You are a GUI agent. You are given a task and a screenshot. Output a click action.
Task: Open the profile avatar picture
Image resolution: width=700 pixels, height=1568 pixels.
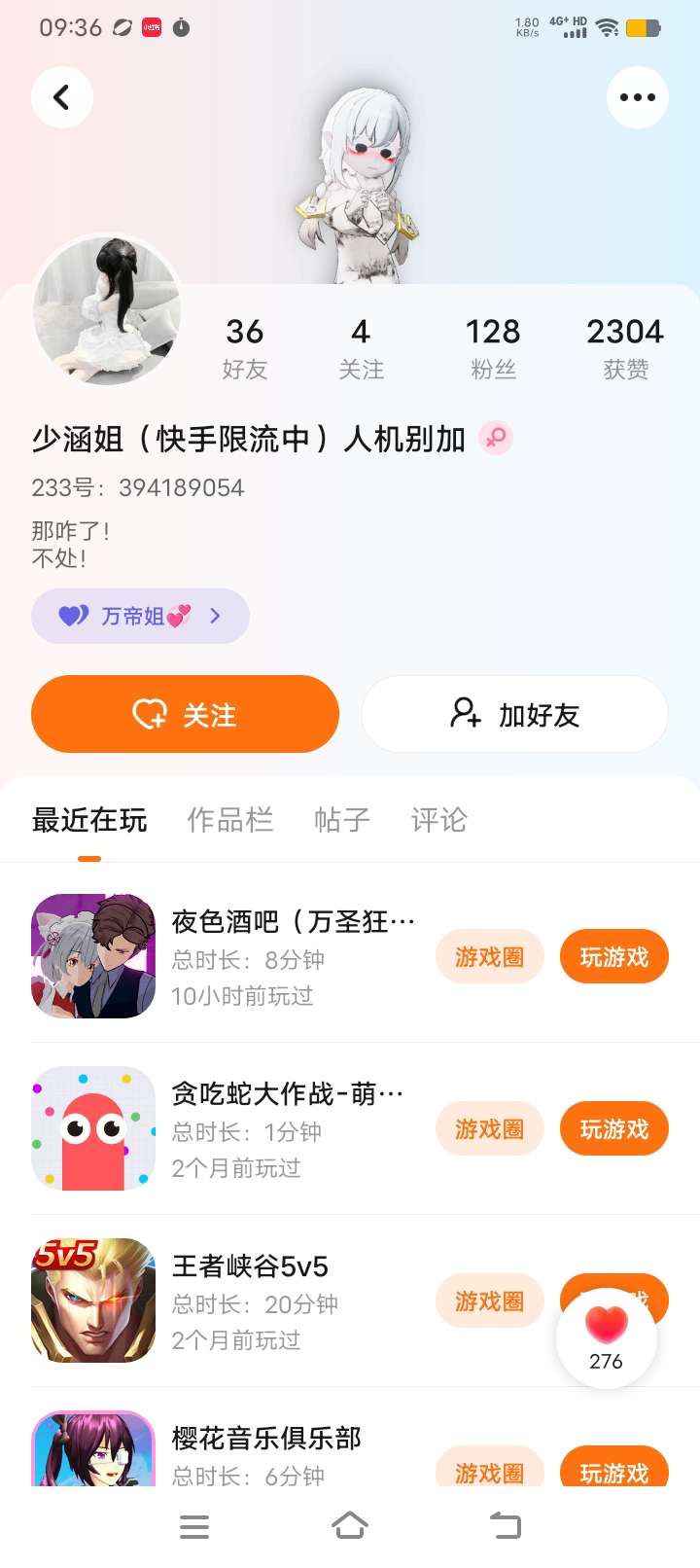pos(107,311)
